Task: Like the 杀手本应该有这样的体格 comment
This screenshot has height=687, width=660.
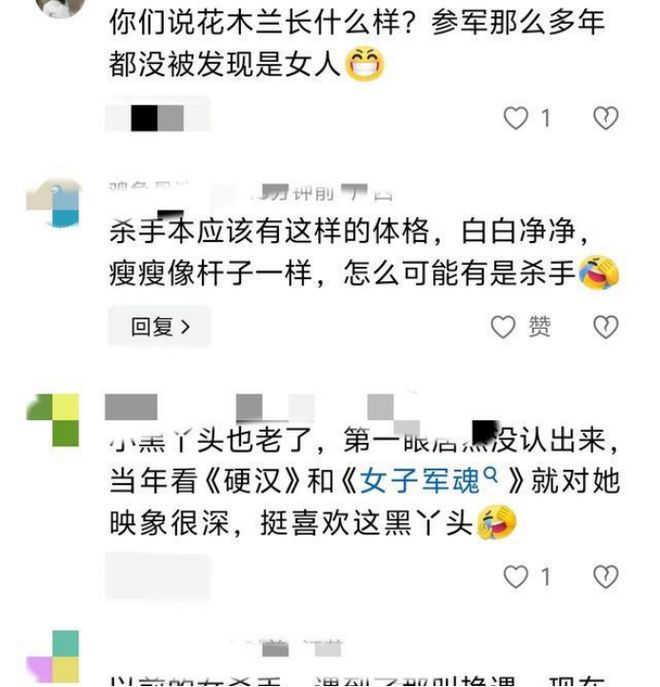Action: pyautogui.click(x=504, y=327)
